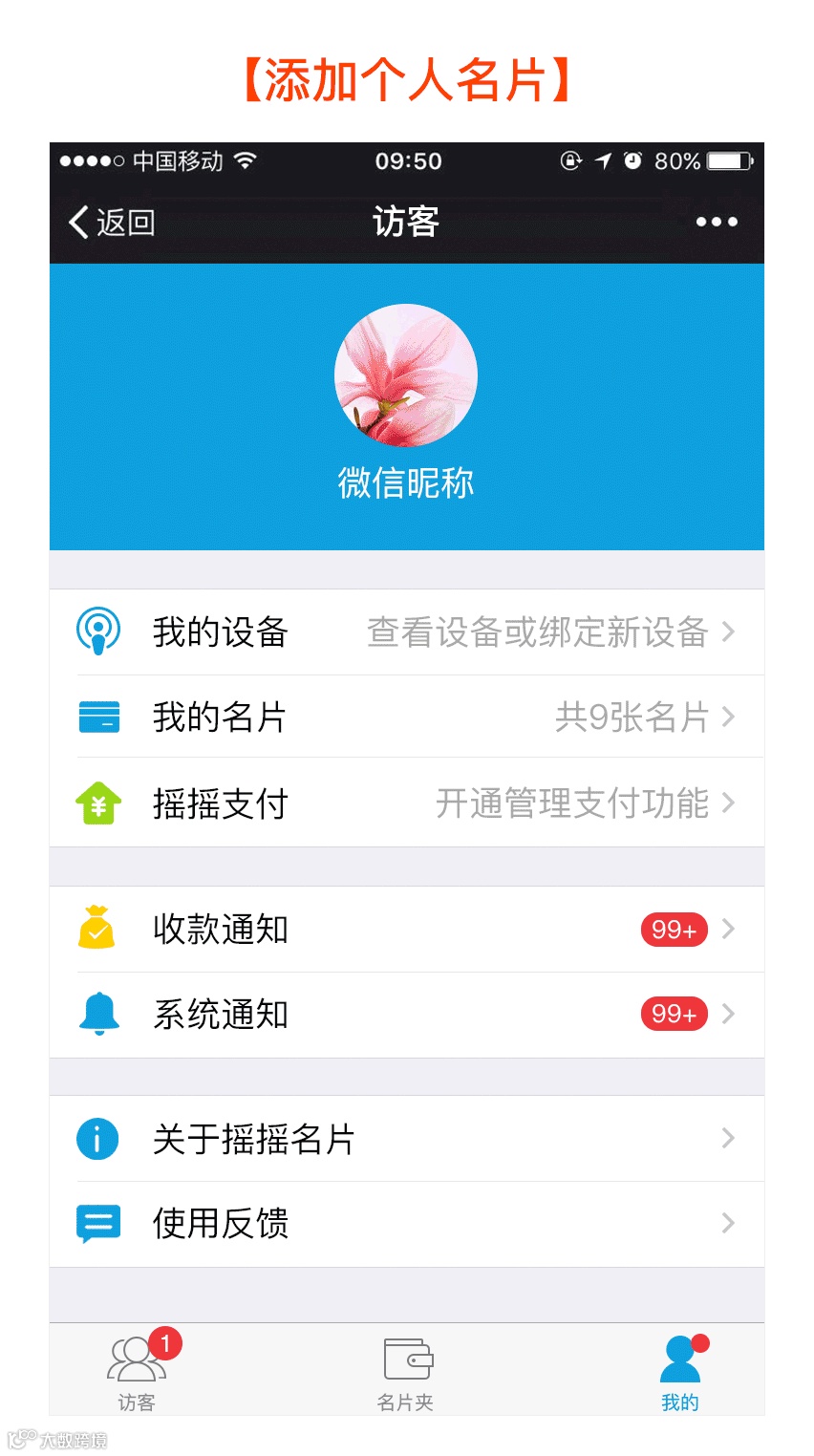Go back using the 返回 button

click(112, 223)
